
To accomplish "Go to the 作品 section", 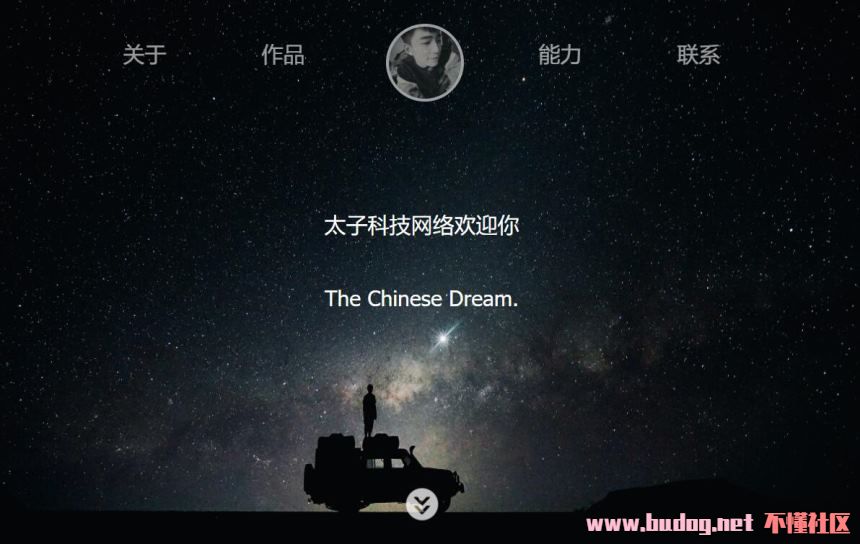I will point(283,55).
